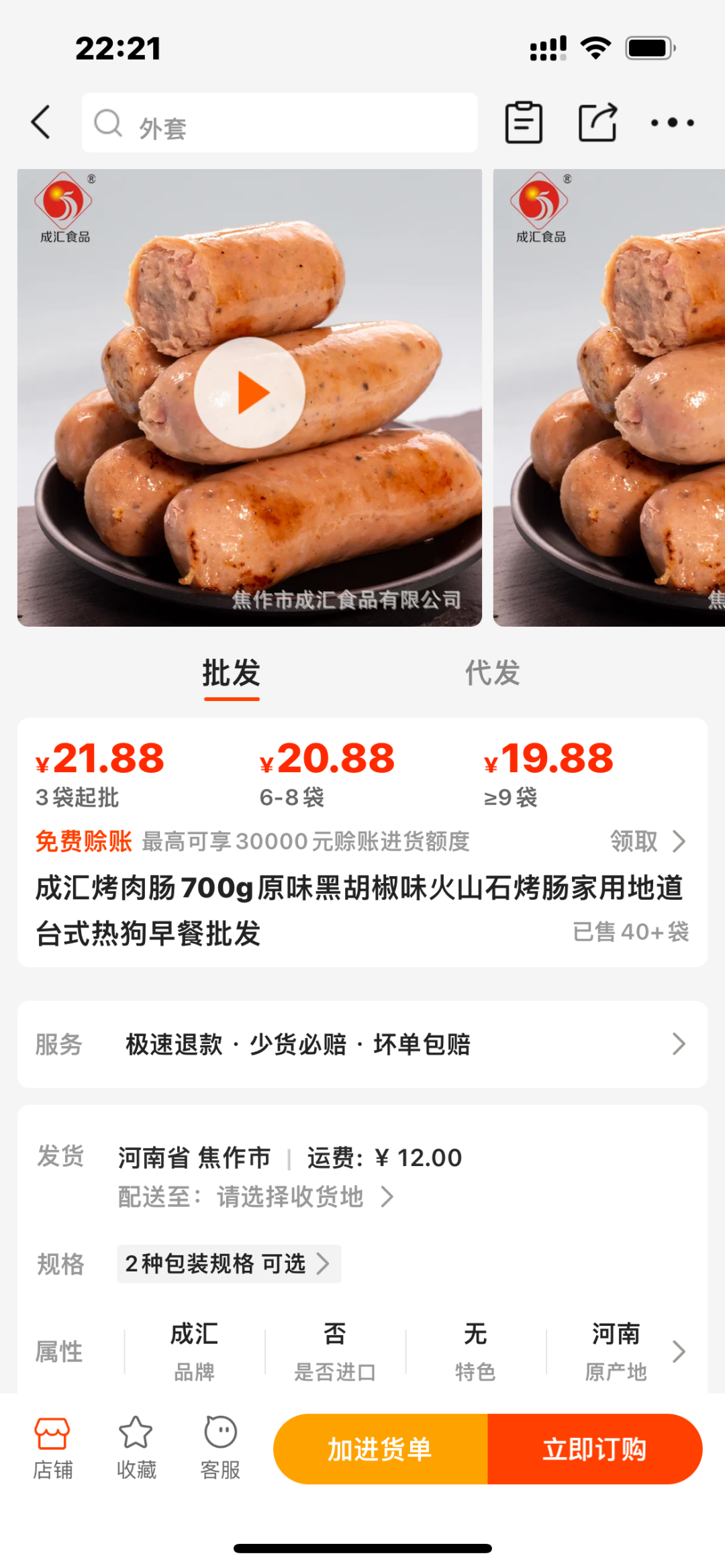Expand the 属性 product attributes
The height and width of the screenshot is (1568, 725).
coord(679,1351)
